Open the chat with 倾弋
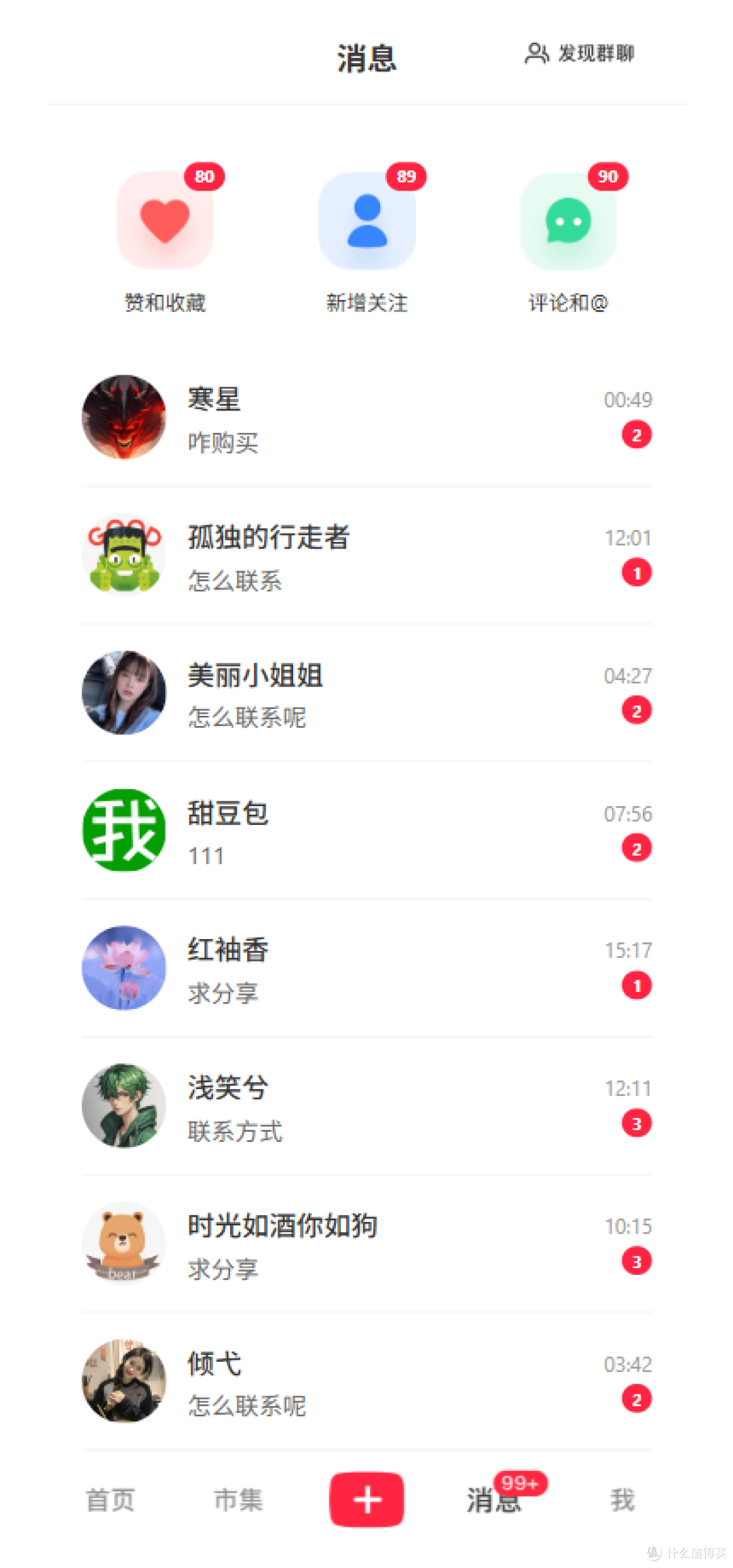 pyautogui.click(x=367, y=1381)
